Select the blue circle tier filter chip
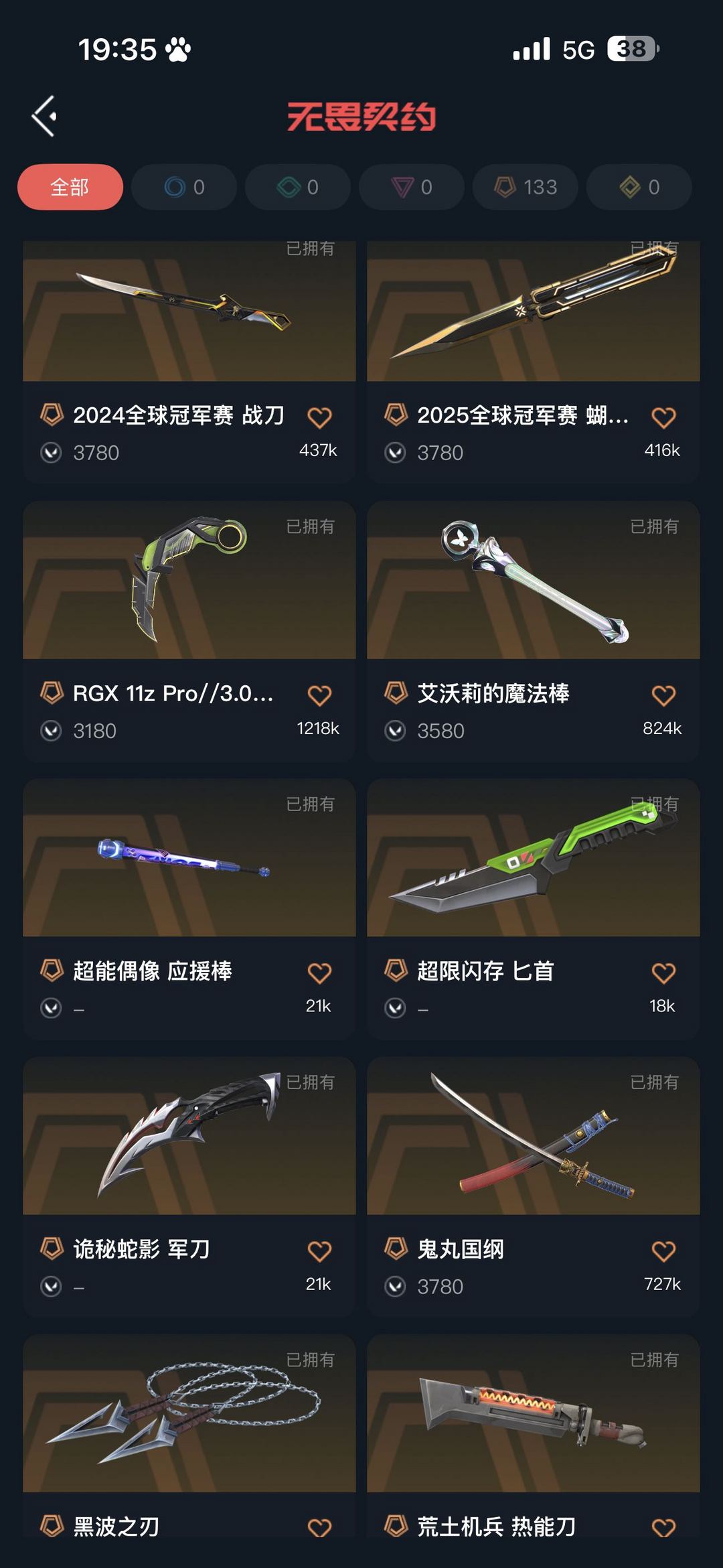The width and height of the screenshot is (723, 1568). coord(184,187)
